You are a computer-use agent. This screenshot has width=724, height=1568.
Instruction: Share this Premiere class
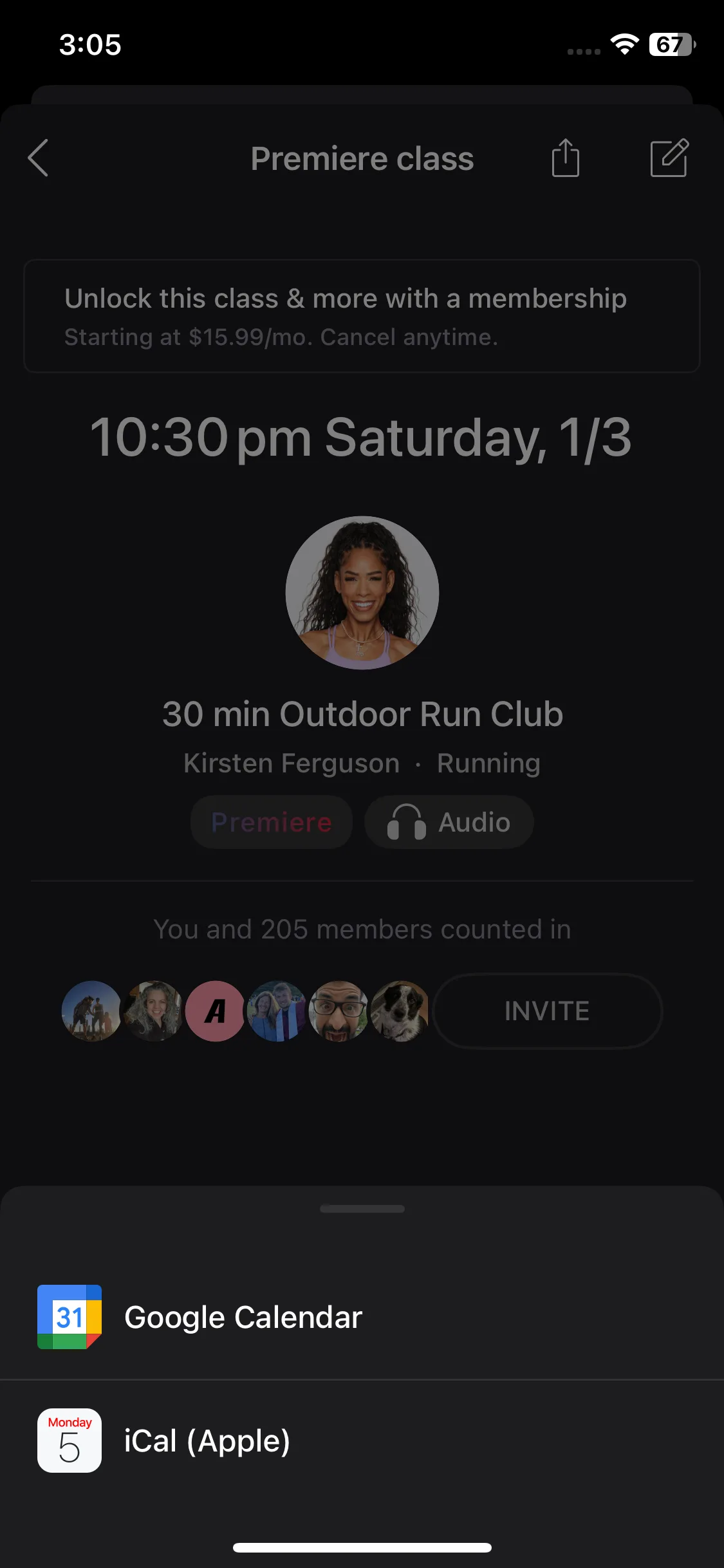pyautogui.click(x=565, y=158)
